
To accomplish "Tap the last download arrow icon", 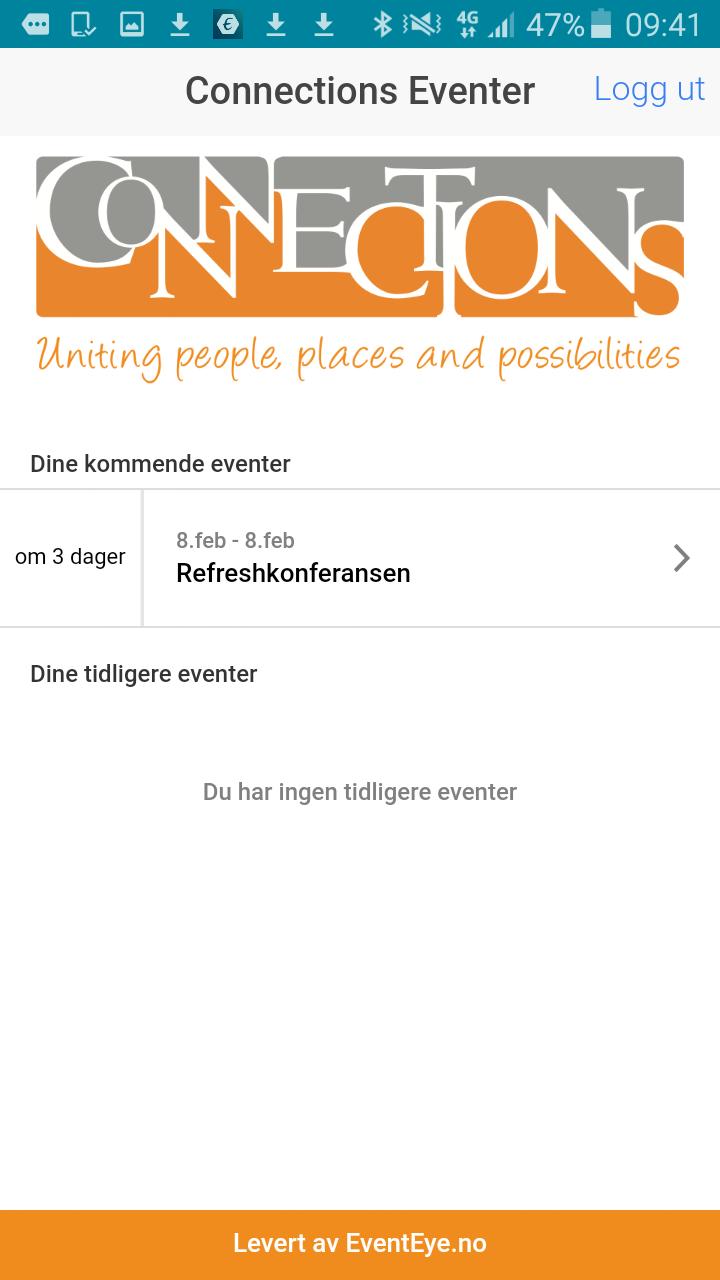I will pos(324,24).
